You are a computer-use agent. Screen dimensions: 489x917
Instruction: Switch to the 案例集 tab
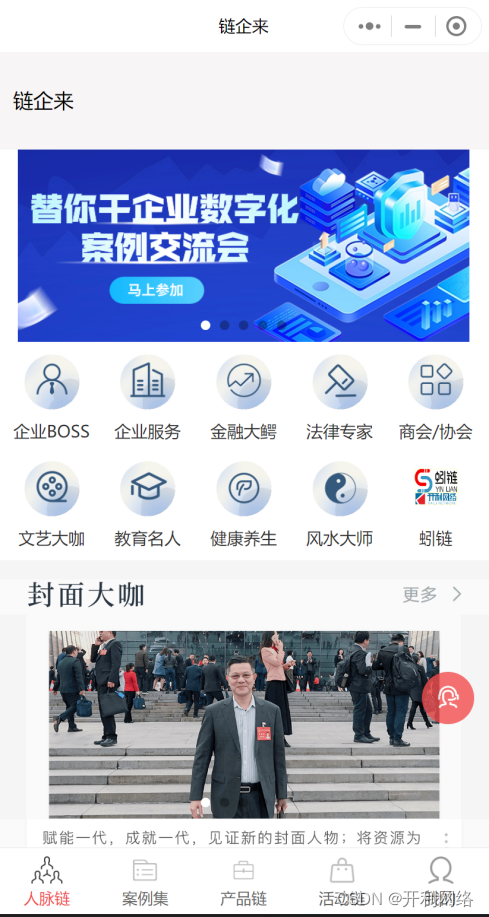point(145,882)
